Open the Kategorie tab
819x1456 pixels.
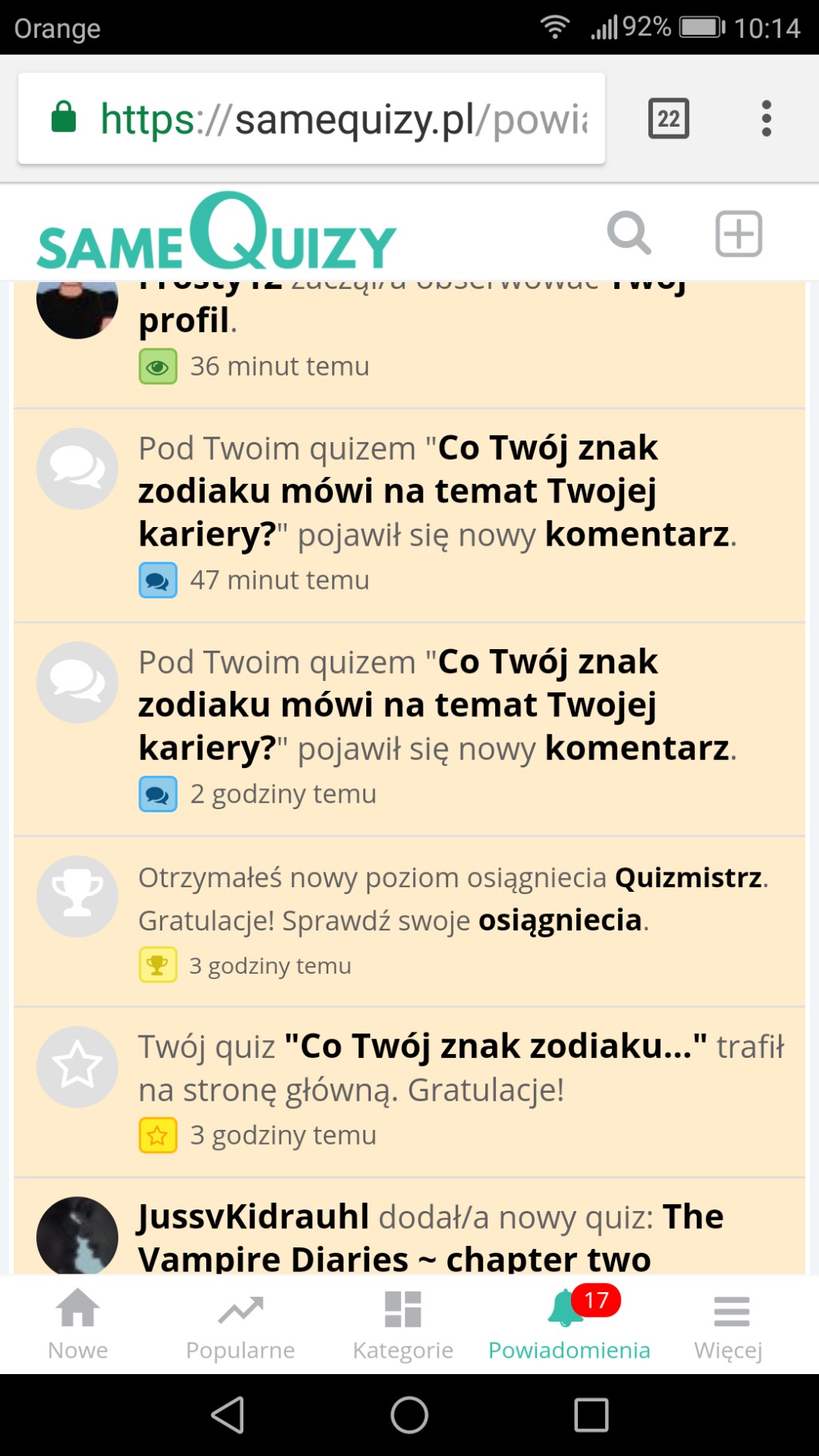click(403, 1325)
